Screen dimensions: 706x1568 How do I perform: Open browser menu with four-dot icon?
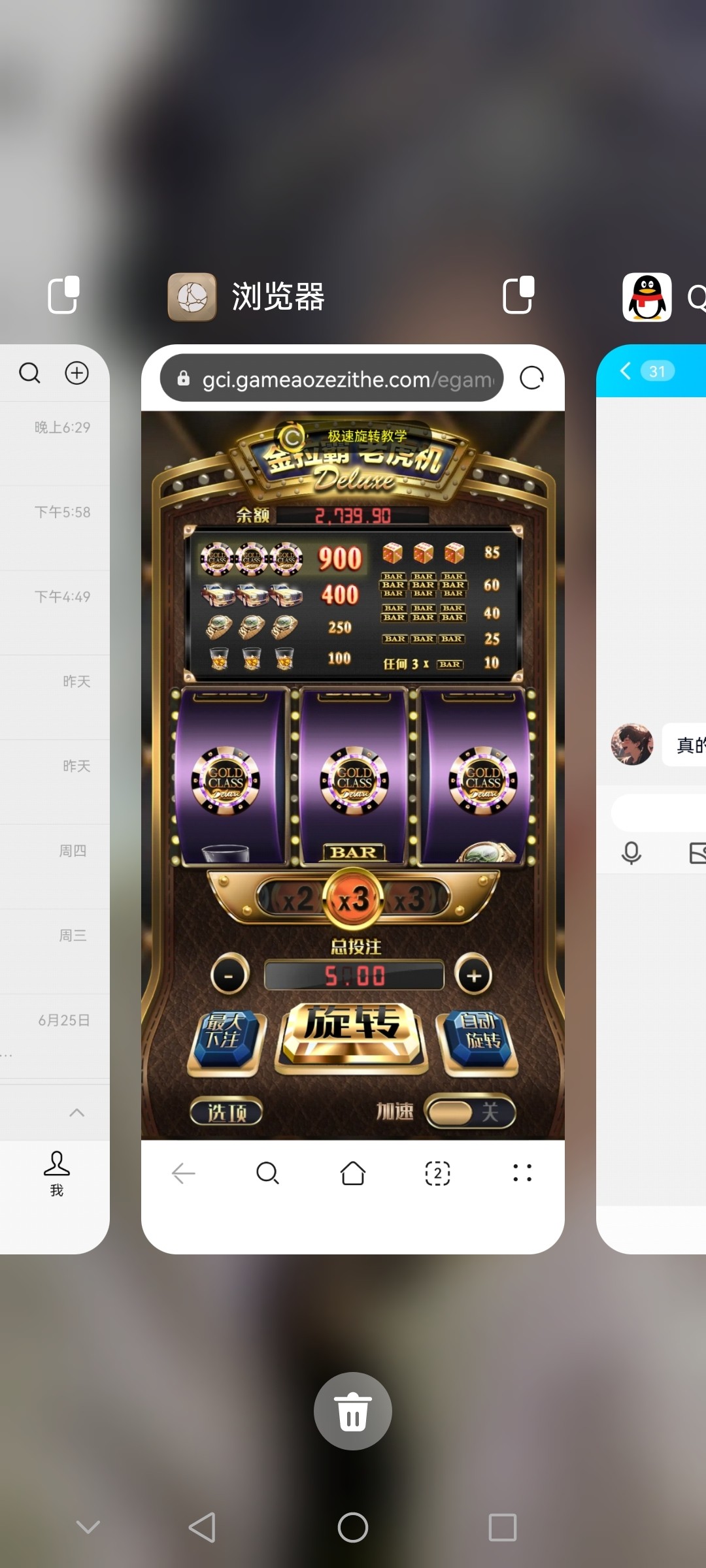(x=521, y=1173)
